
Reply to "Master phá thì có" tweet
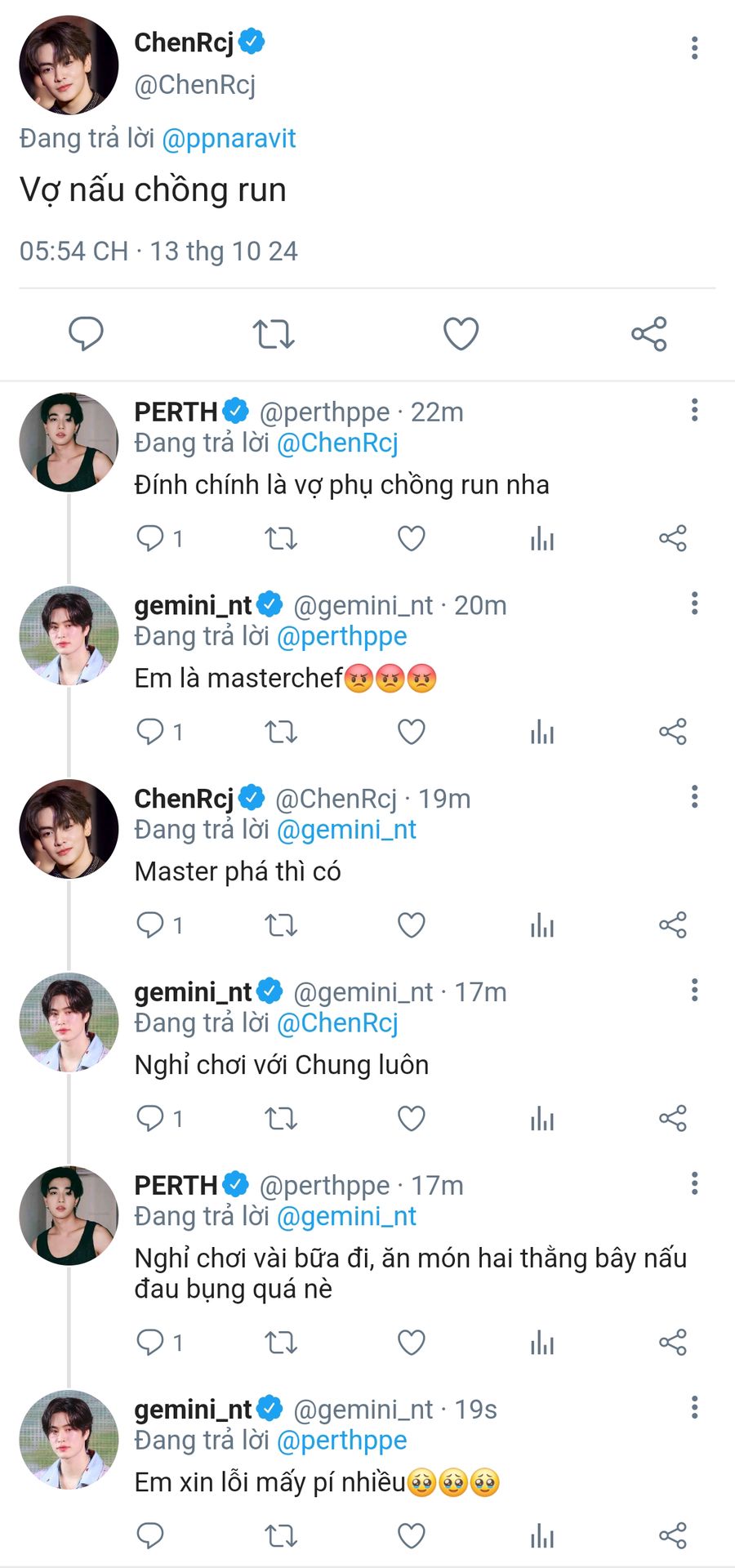click(x=150, y=924)
